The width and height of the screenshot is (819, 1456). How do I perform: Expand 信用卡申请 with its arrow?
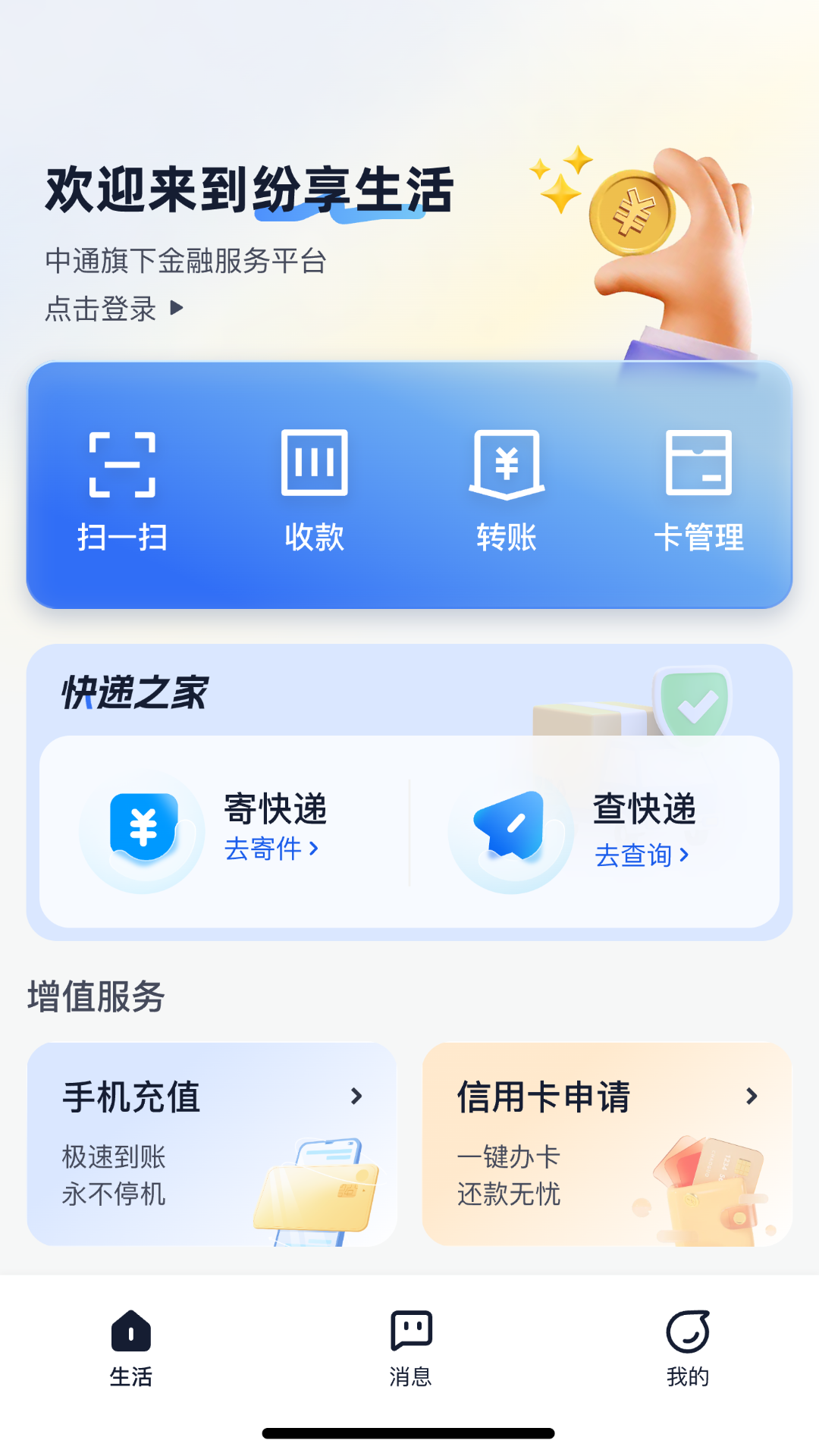click(x=751, y=1094)
